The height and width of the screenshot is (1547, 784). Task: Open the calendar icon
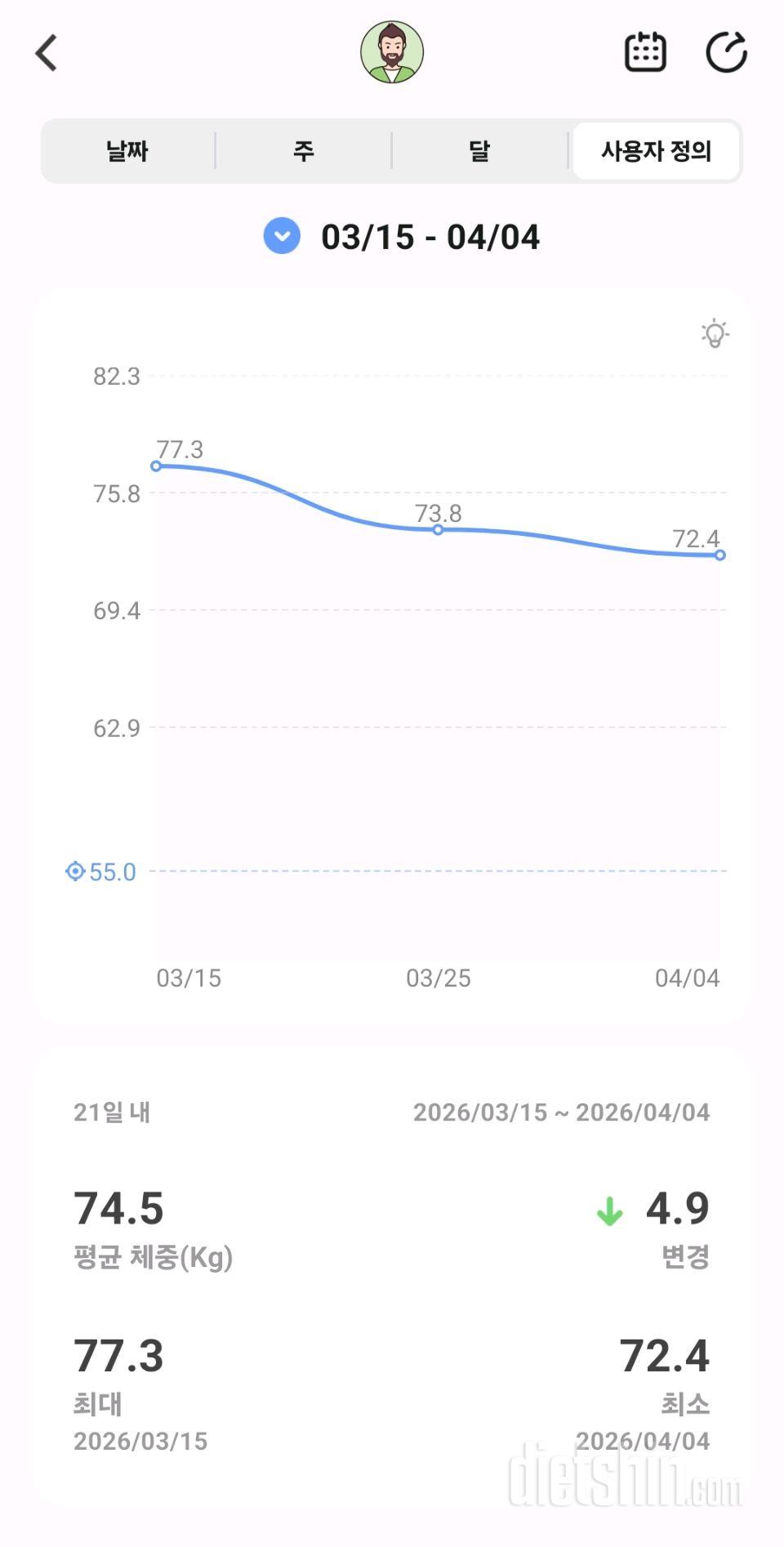tap(645, 53)
